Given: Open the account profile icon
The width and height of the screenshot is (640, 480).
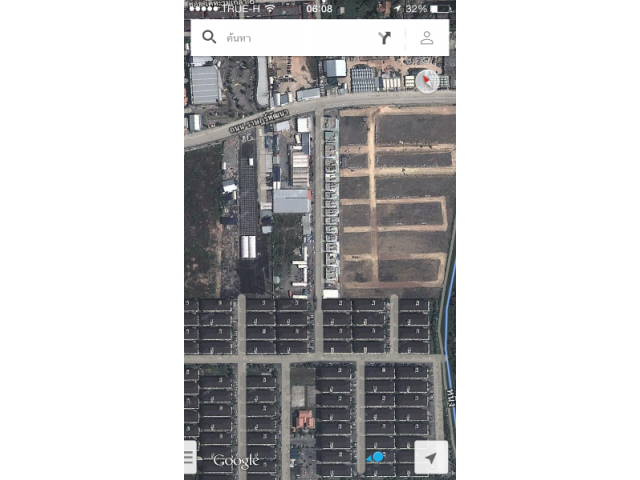Looking at the screenshot, I should tap(427, 38).
